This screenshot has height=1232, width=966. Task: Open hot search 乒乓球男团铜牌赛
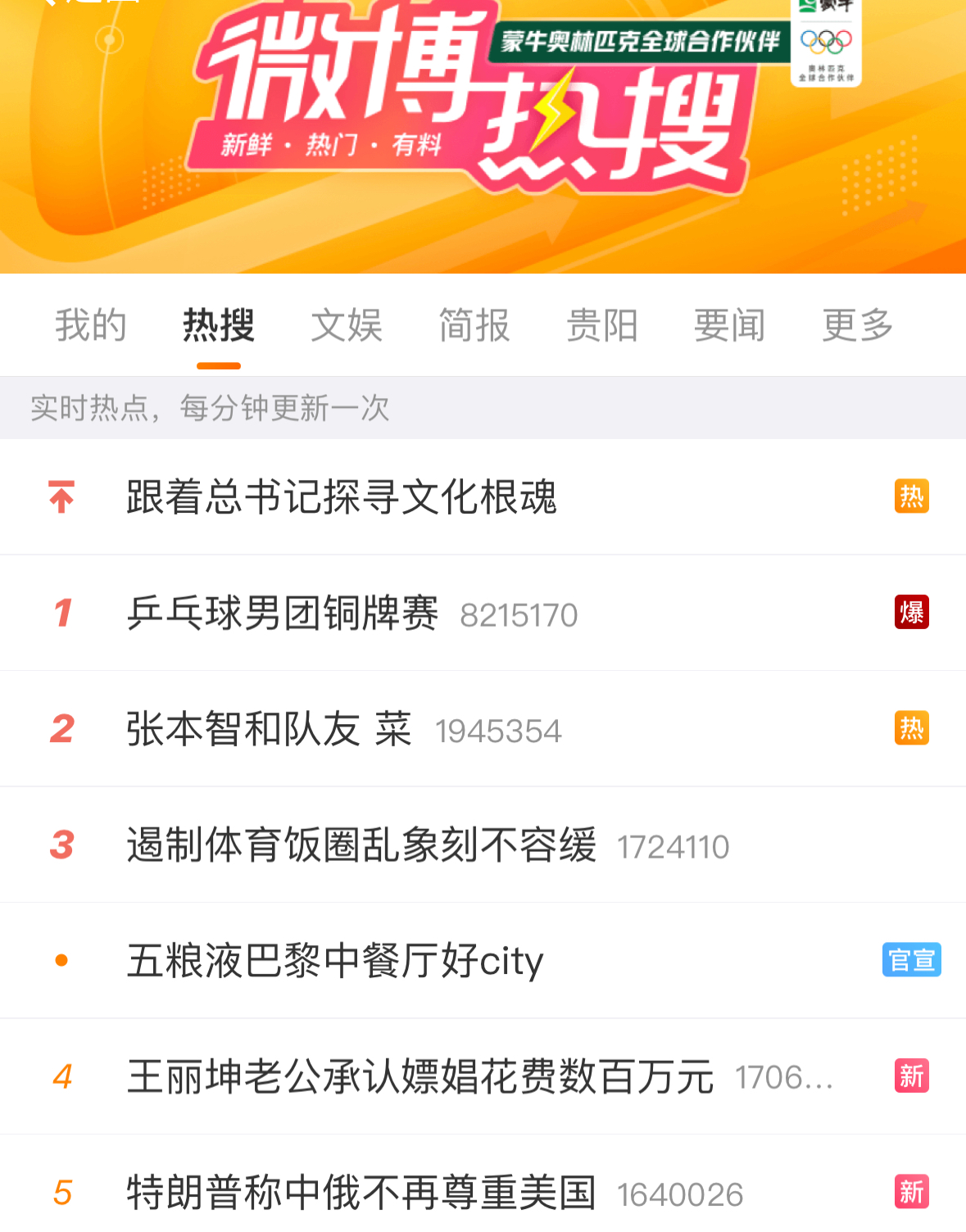[283, 614]
